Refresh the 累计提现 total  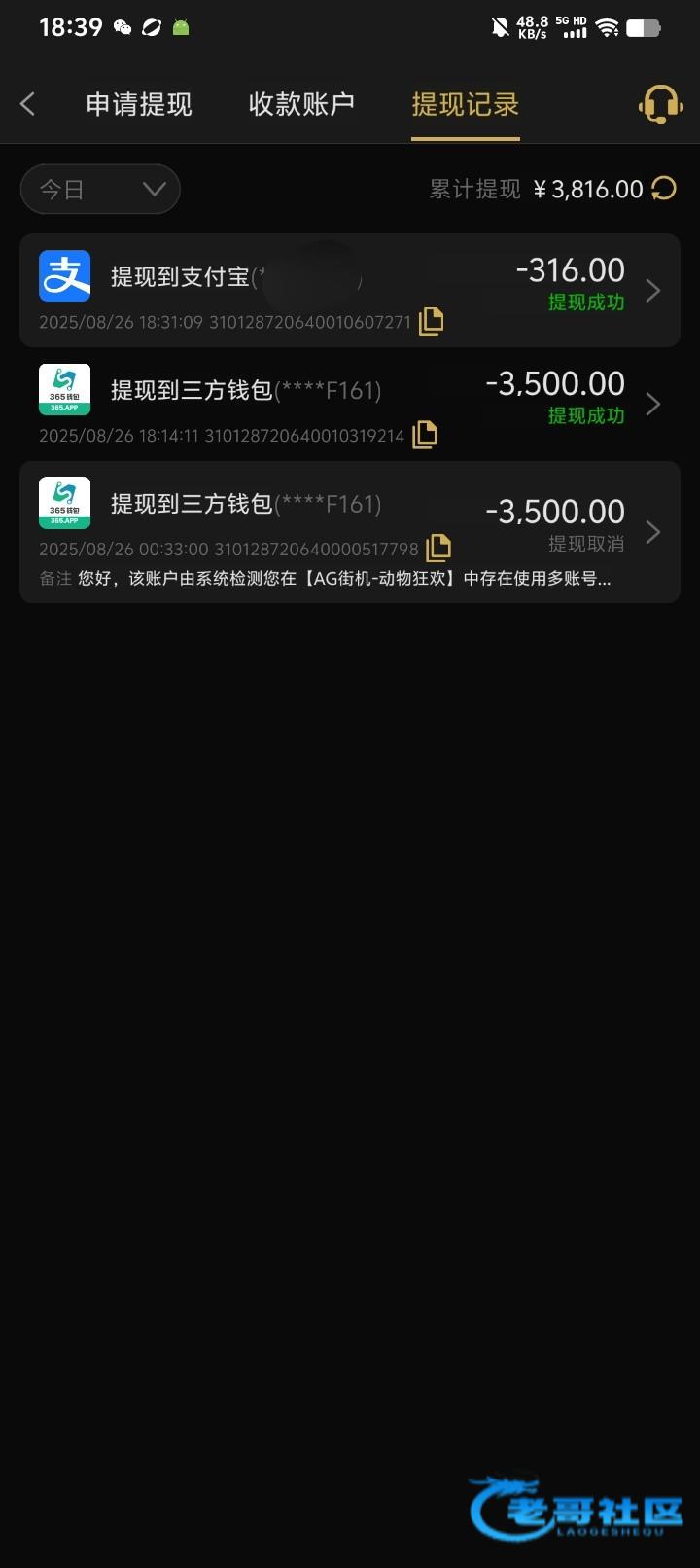(x=664, y=189)
